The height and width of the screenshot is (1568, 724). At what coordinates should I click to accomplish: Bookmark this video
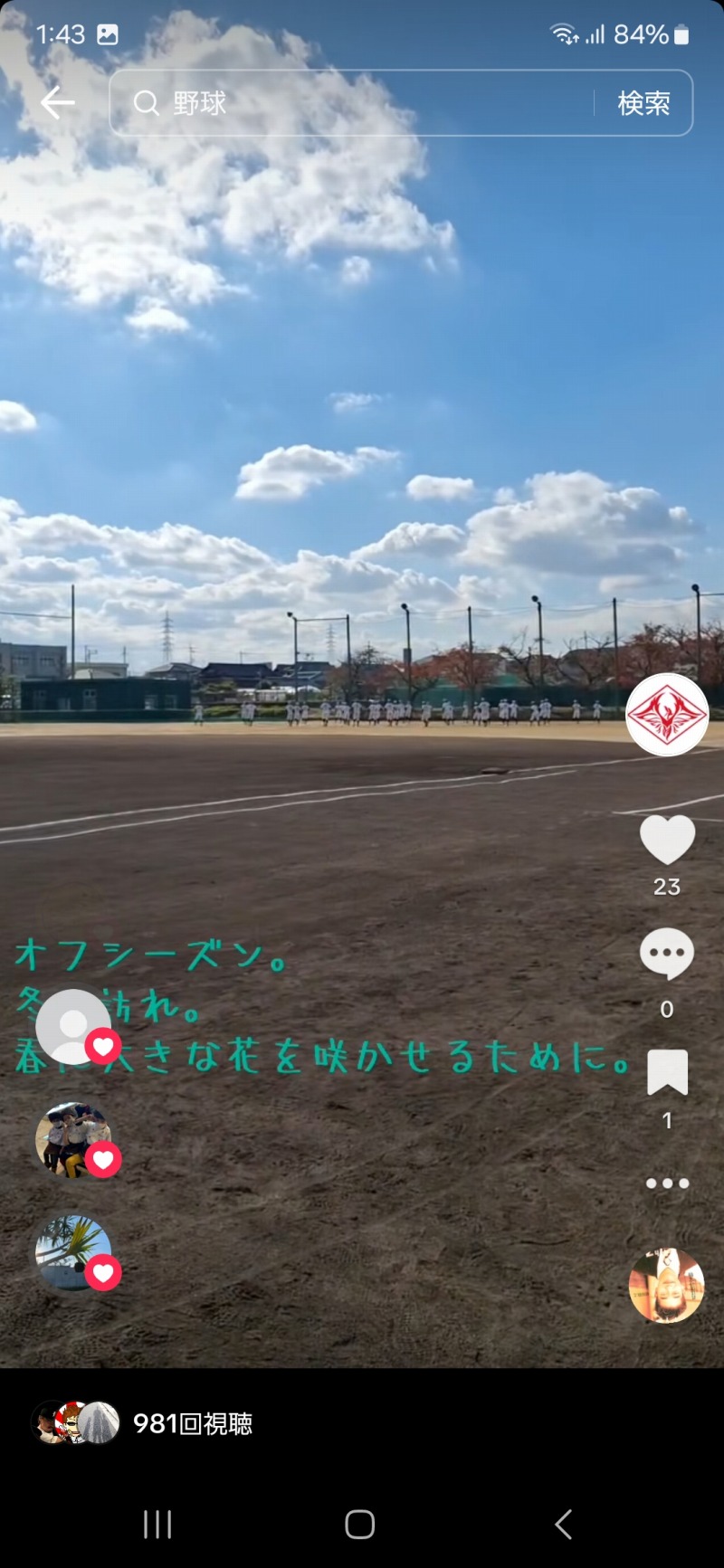[x=668, y=1073]
